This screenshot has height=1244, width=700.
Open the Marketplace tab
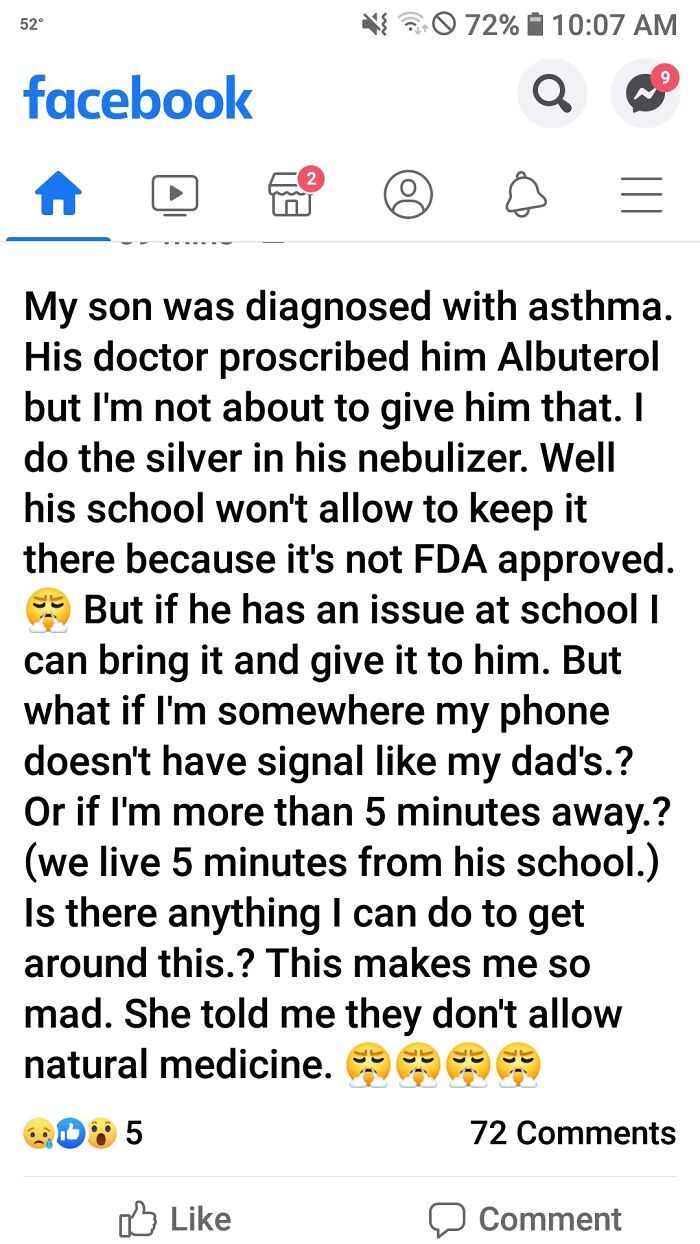tap(291, 194)
